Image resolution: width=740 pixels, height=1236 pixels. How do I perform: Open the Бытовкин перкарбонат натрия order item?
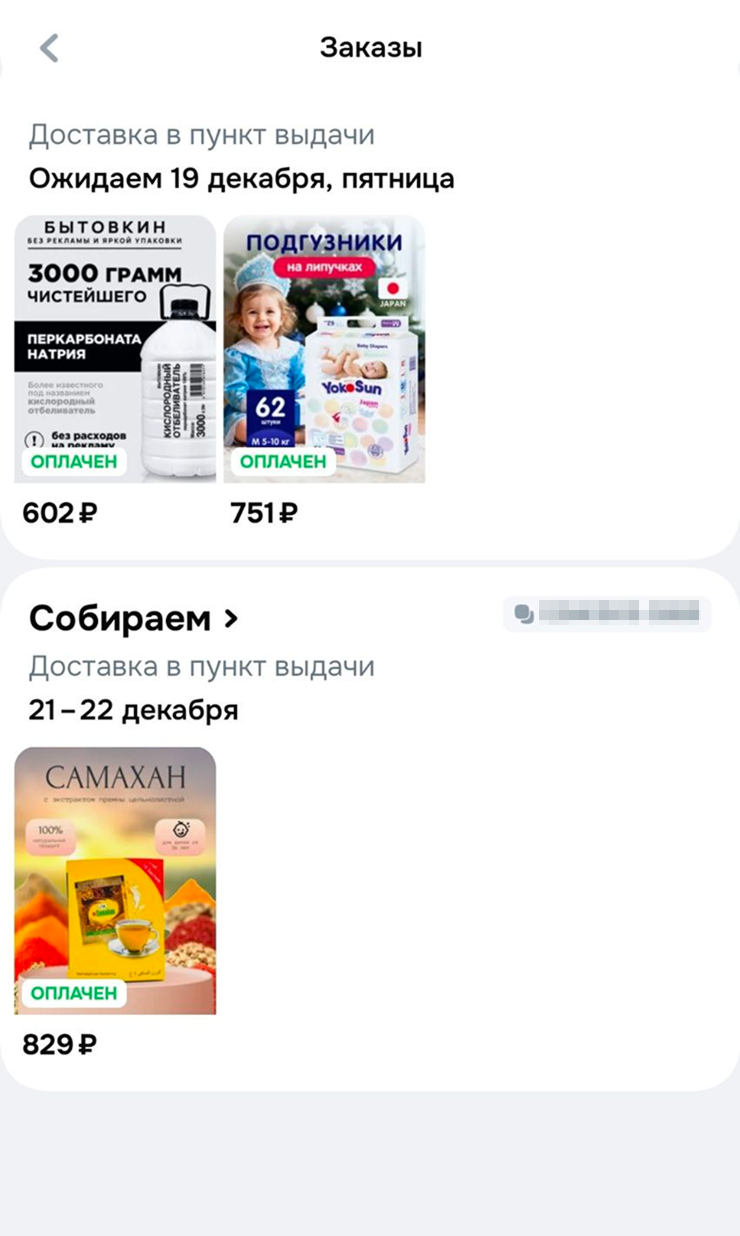pos(115,348)
